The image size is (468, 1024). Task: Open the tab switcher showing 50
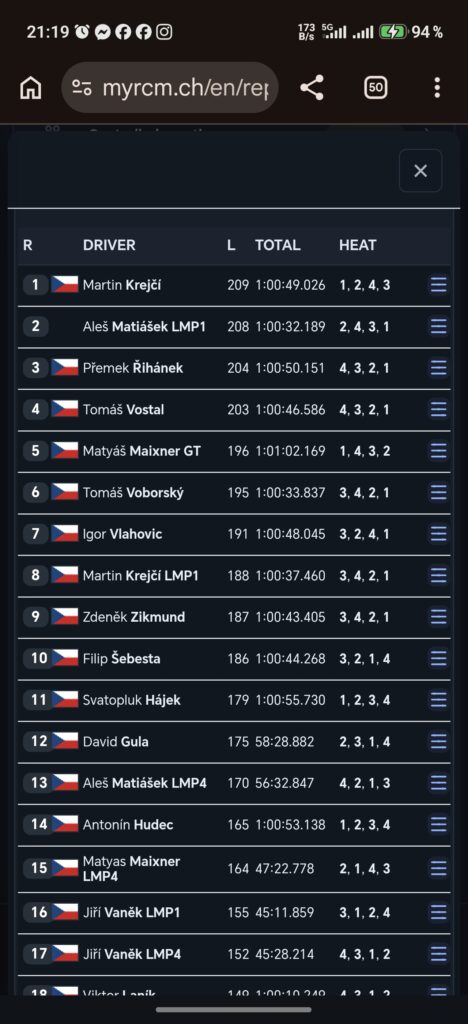tap(375, 88)
